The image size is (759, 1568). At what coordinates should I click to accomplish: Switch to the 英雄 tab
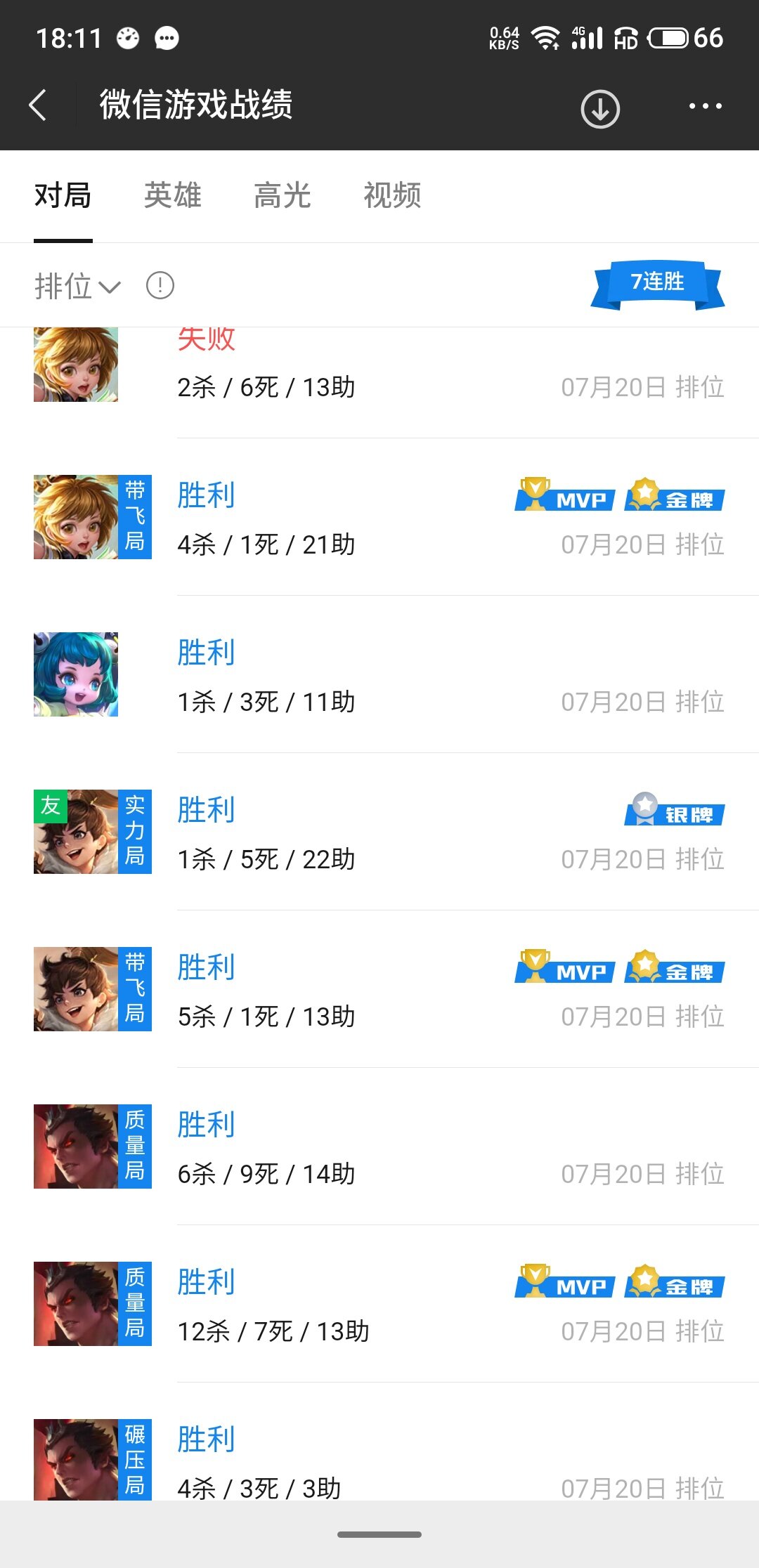[x=173, y=195]
